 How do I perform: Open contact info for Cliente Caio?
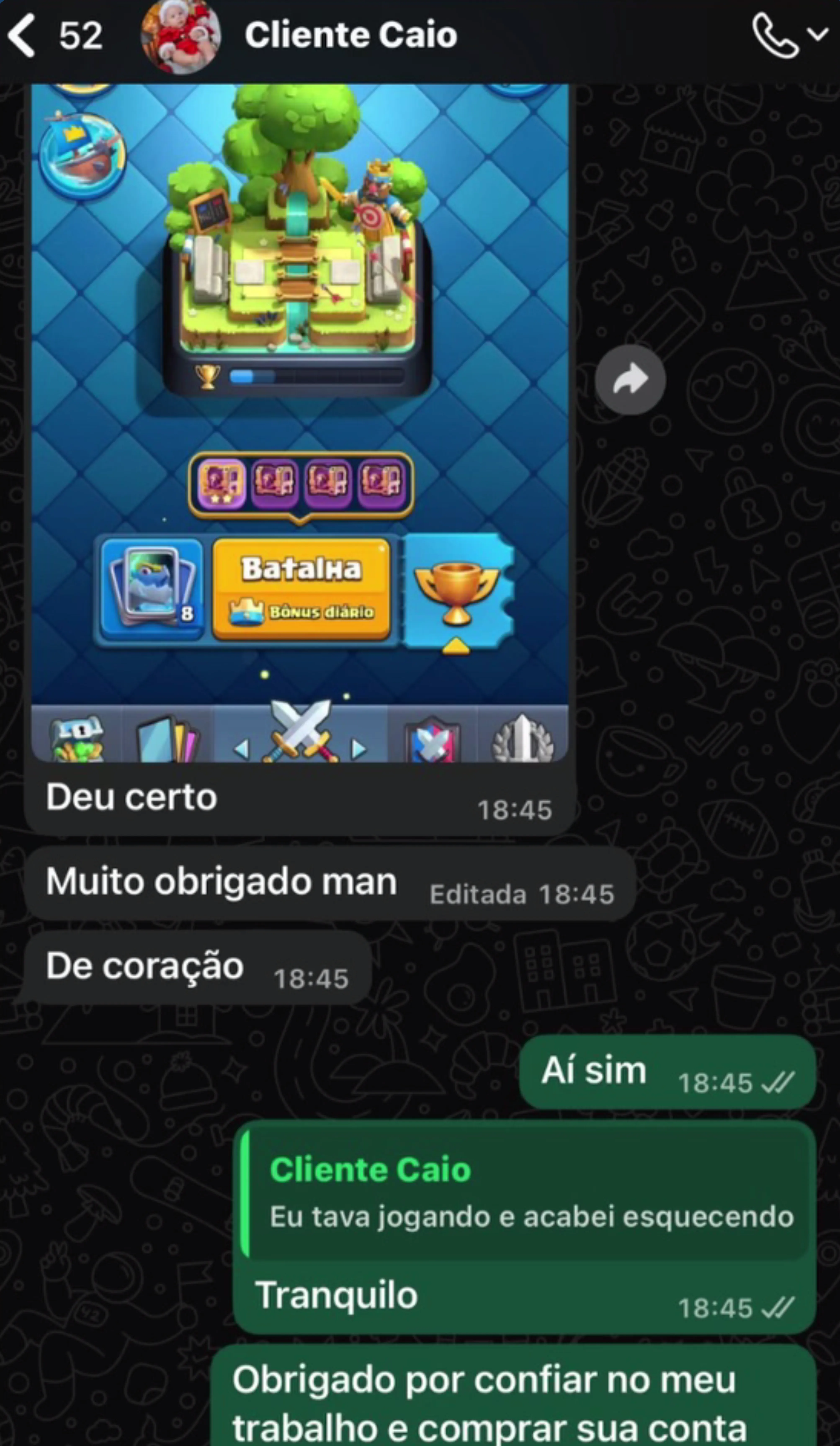coord(350,36)
